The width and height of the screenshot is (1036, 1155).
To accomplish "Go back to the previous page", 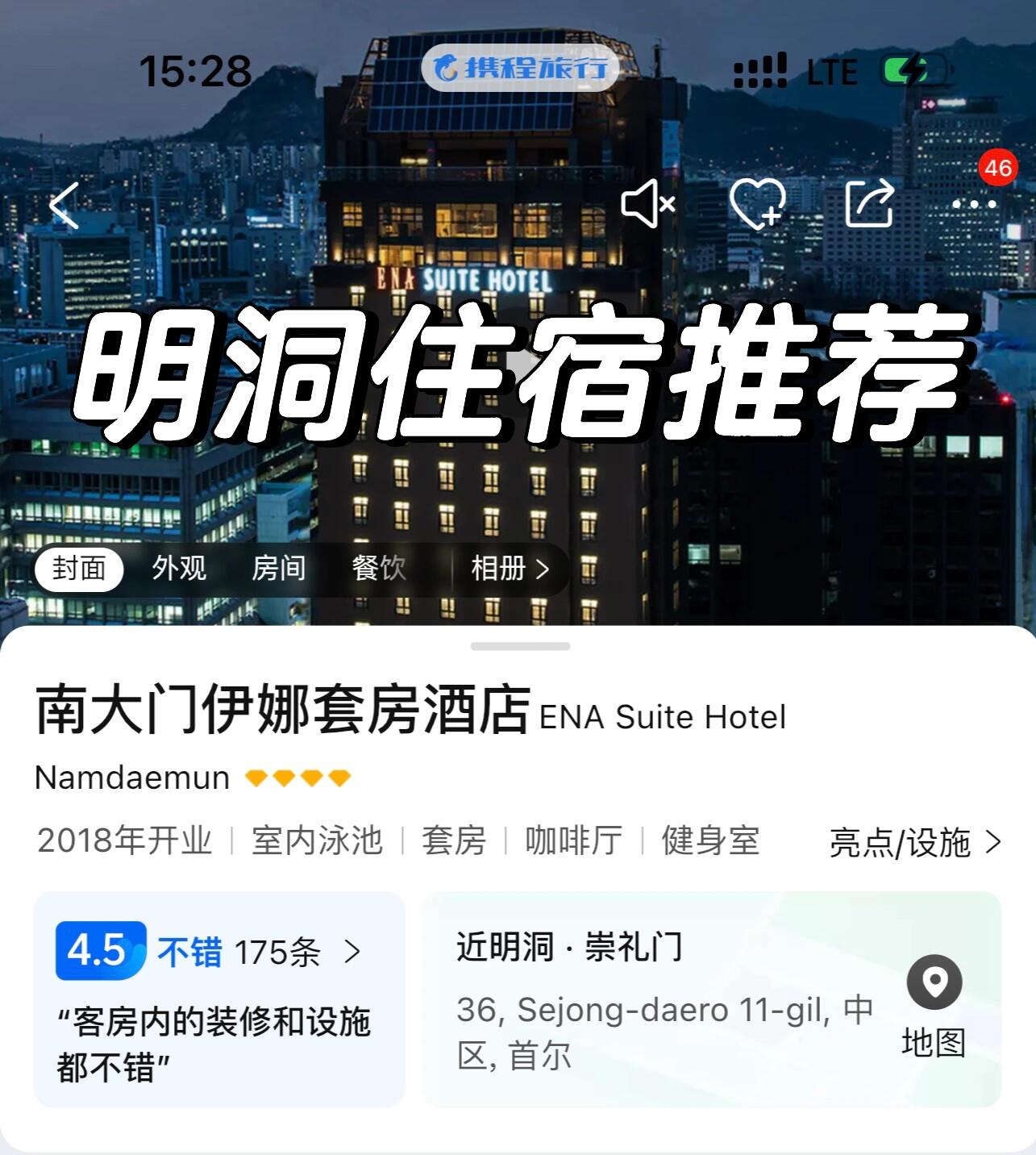I will pyautogui.click(x=64, y=205).
